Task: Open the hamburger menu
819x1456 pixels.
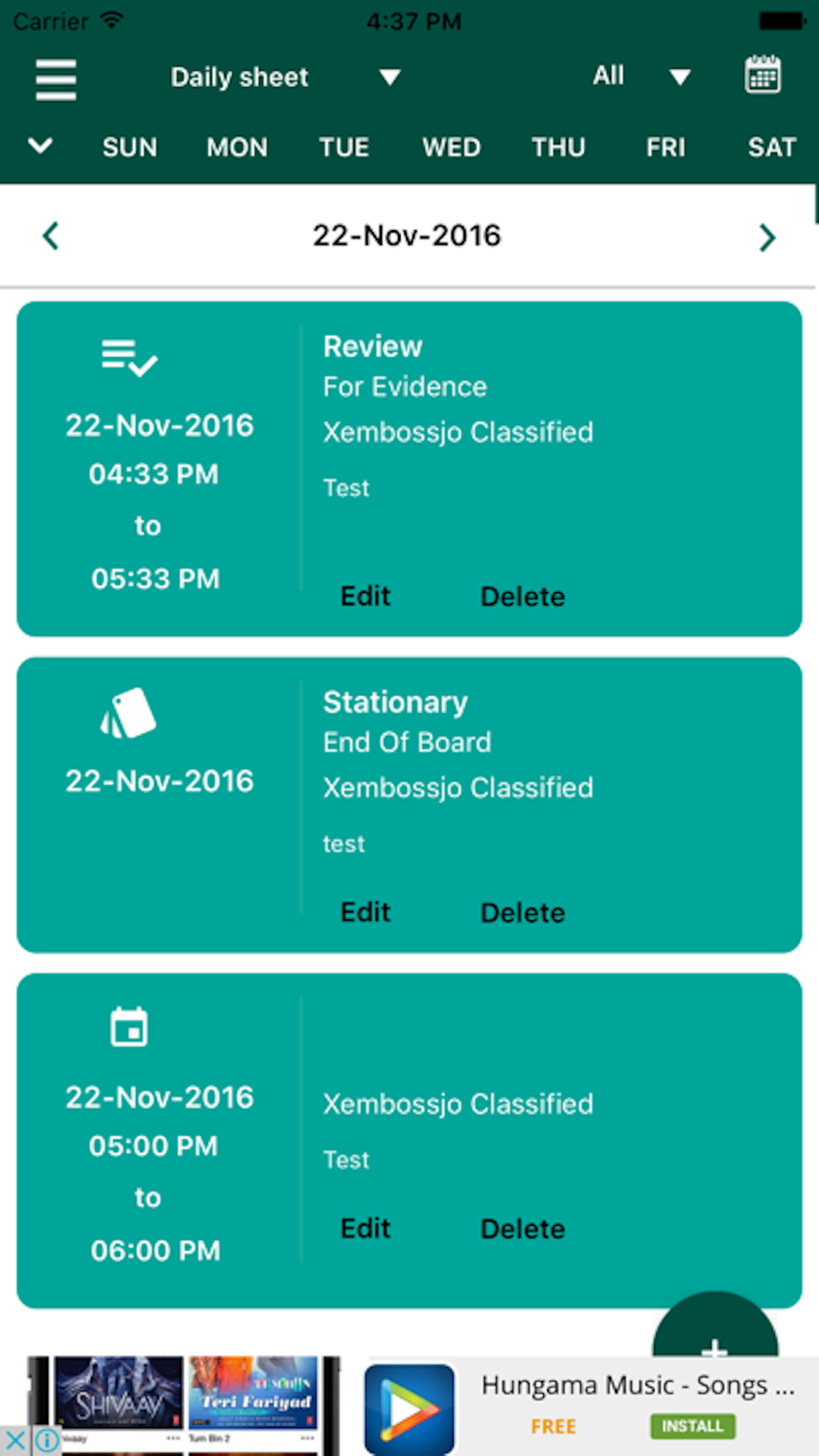Action: (x=56, y=79)
